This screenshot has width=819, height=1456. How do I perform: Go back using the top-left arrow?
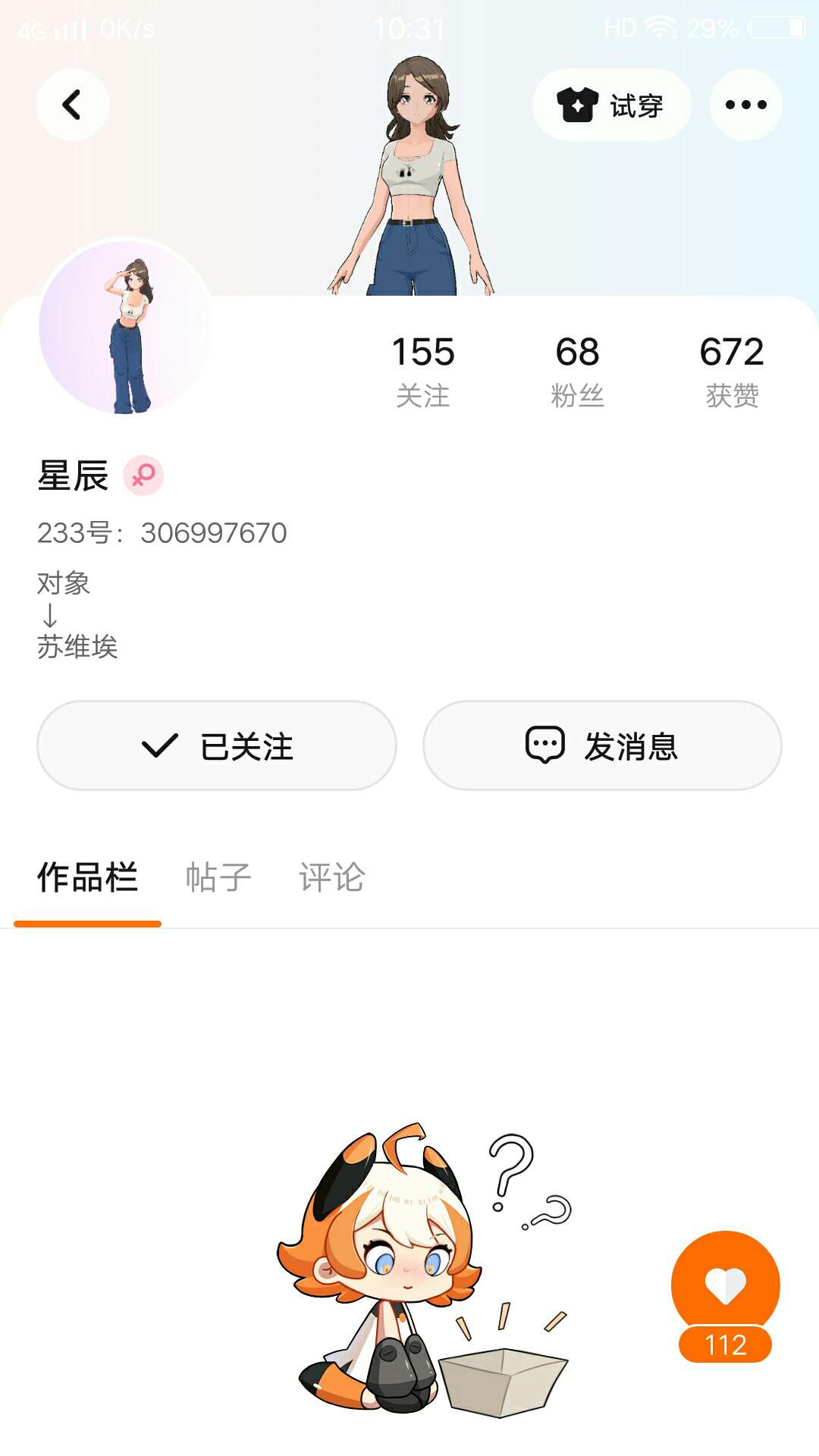coord(73,105)
